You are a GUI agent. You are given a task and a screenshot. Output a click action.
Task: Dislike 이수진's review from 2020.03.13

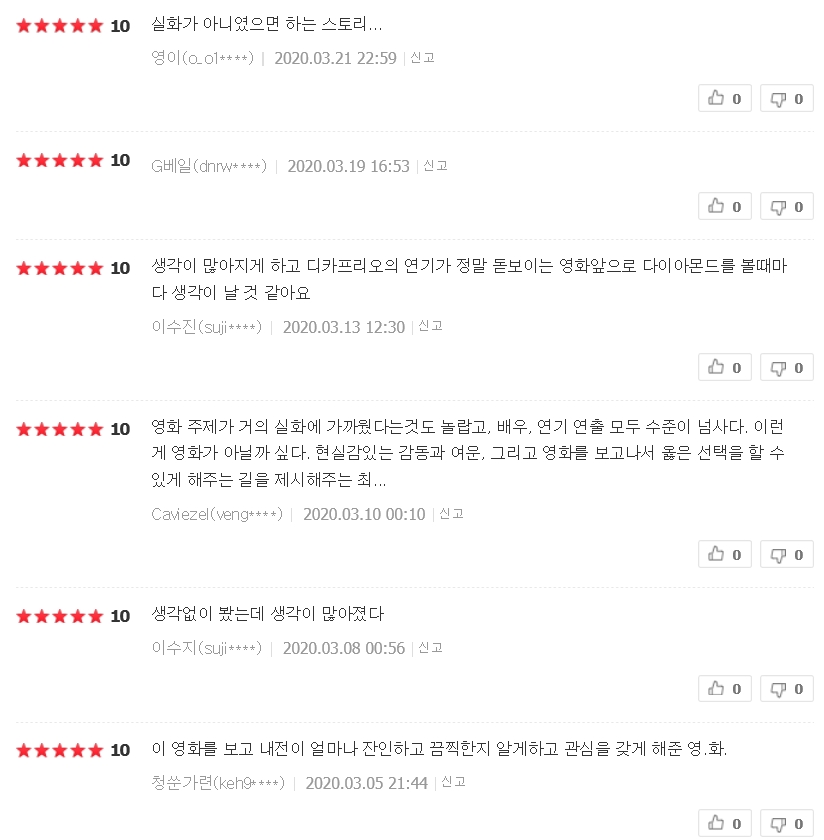(786, 367)
